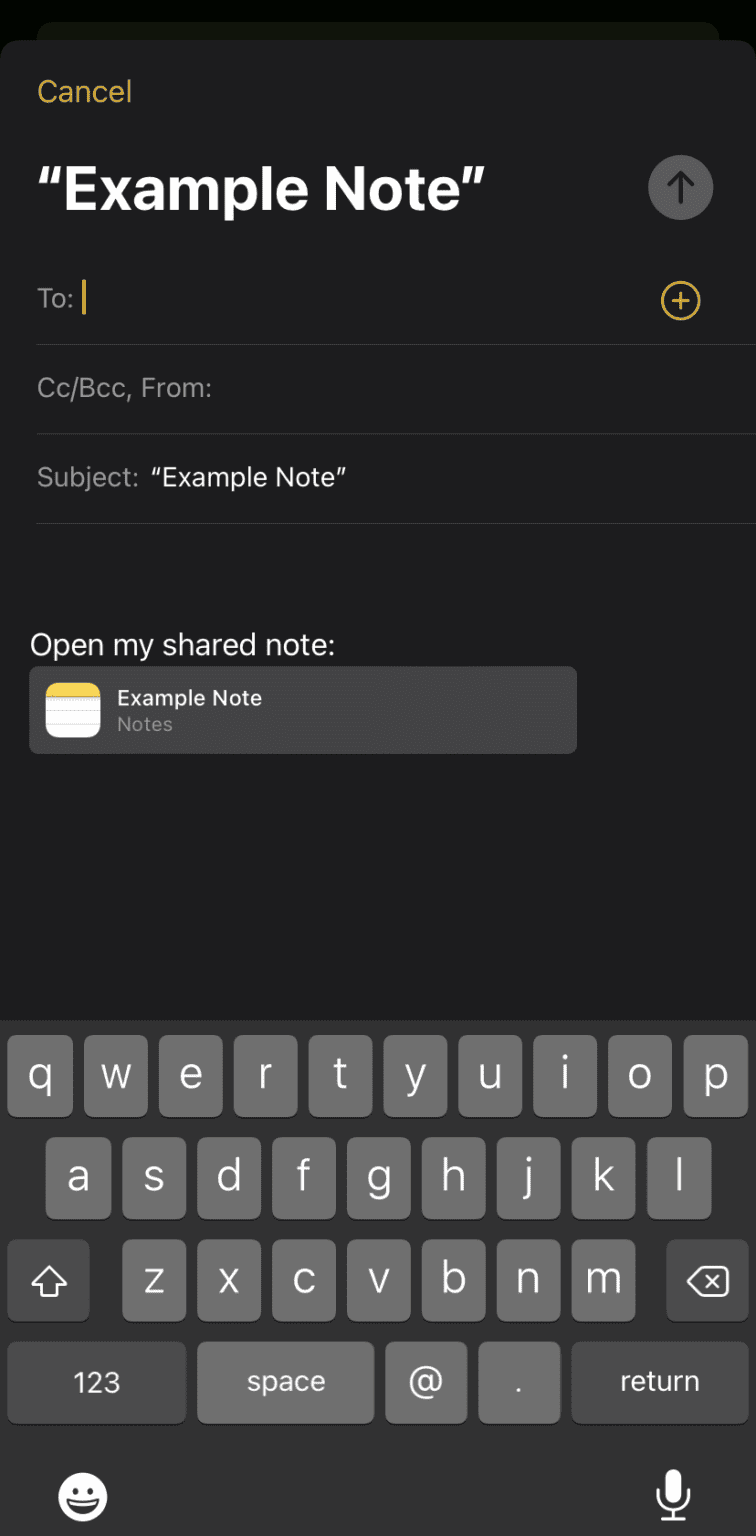This screenshot has width=756, height=1536.
Task: Tap the letter q key
Action: click(40, 1076)
